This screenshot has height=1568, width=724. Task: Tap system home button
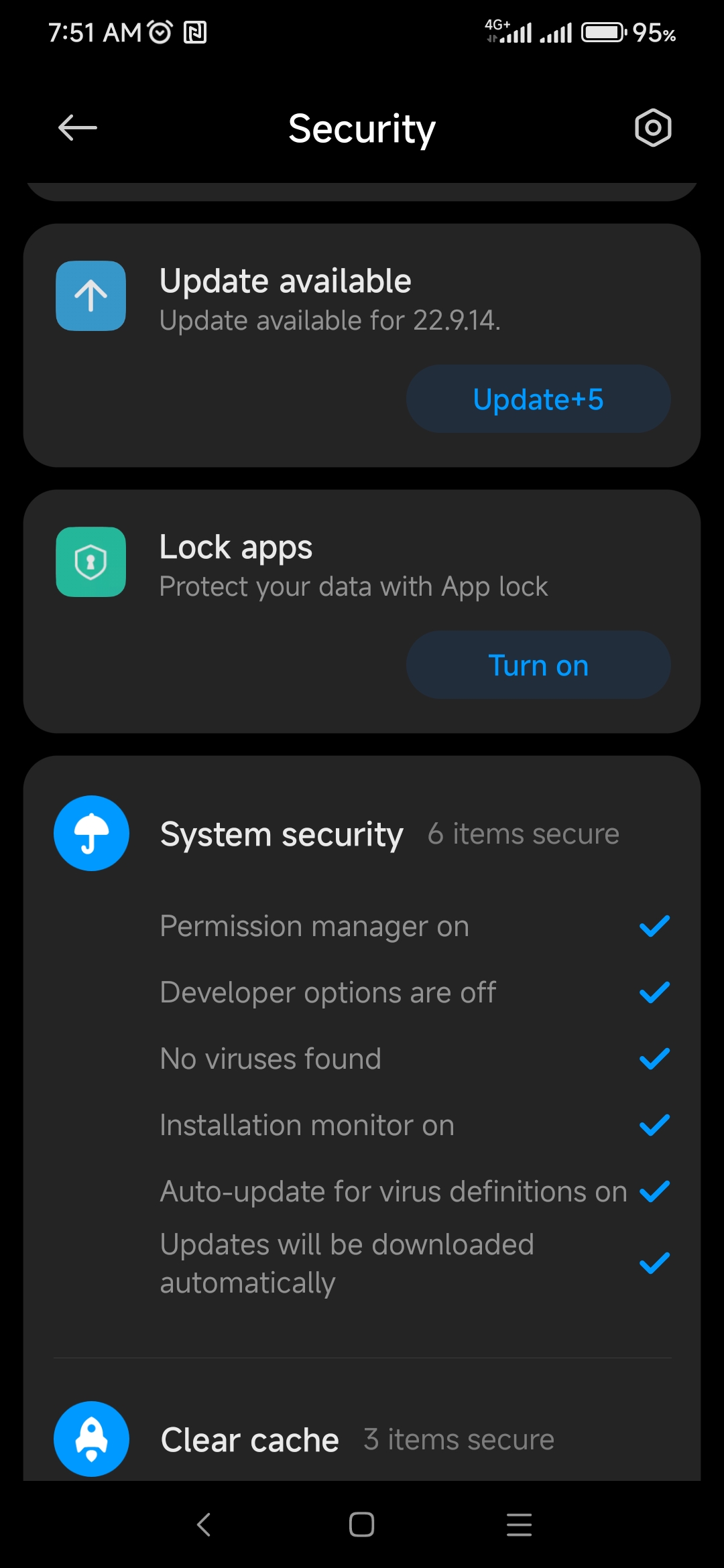tap(361, 1524)
